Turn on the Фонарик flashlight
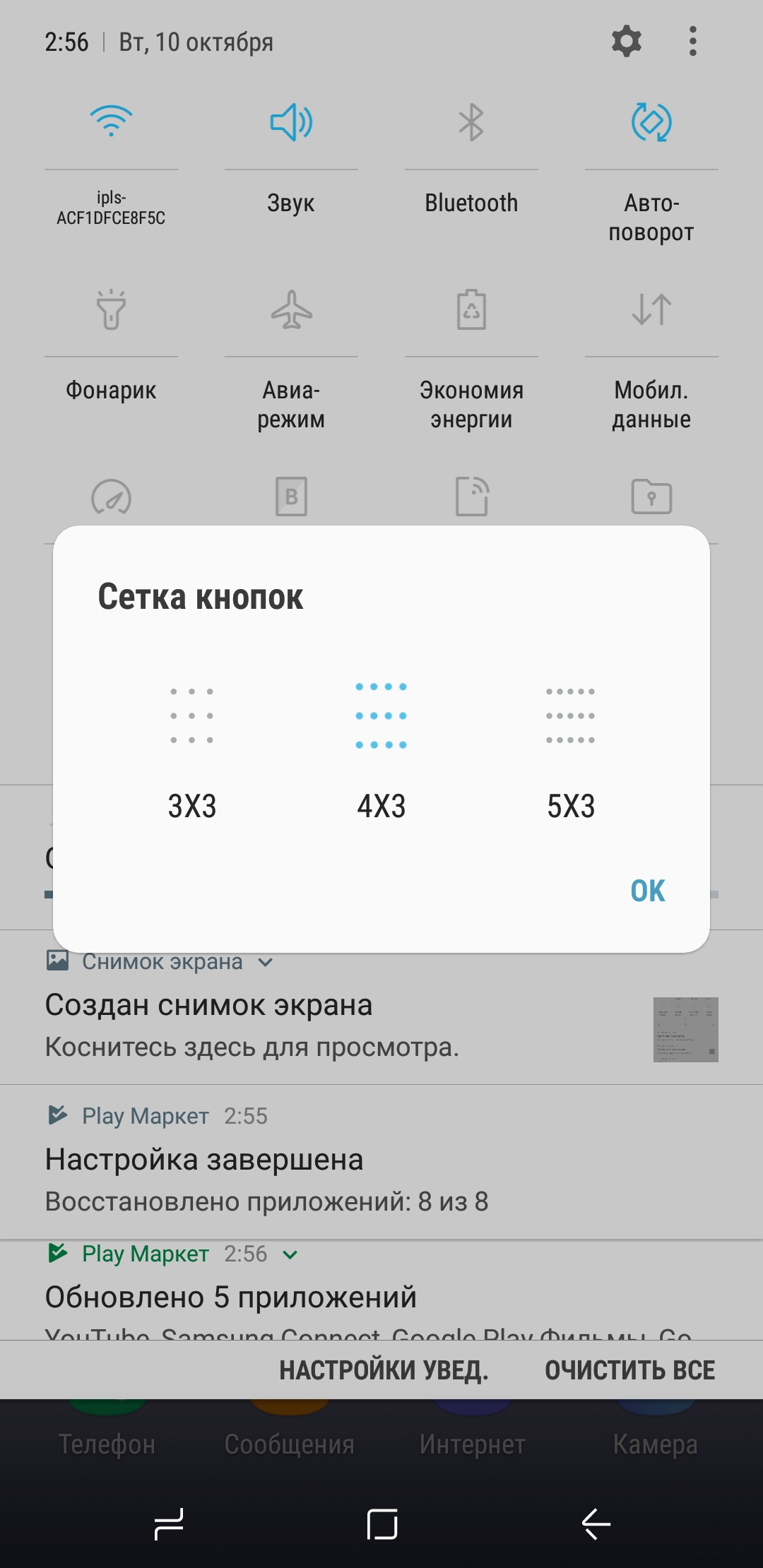The width and height of the screenshot is (763, 1568). click(x=111, y=309)
